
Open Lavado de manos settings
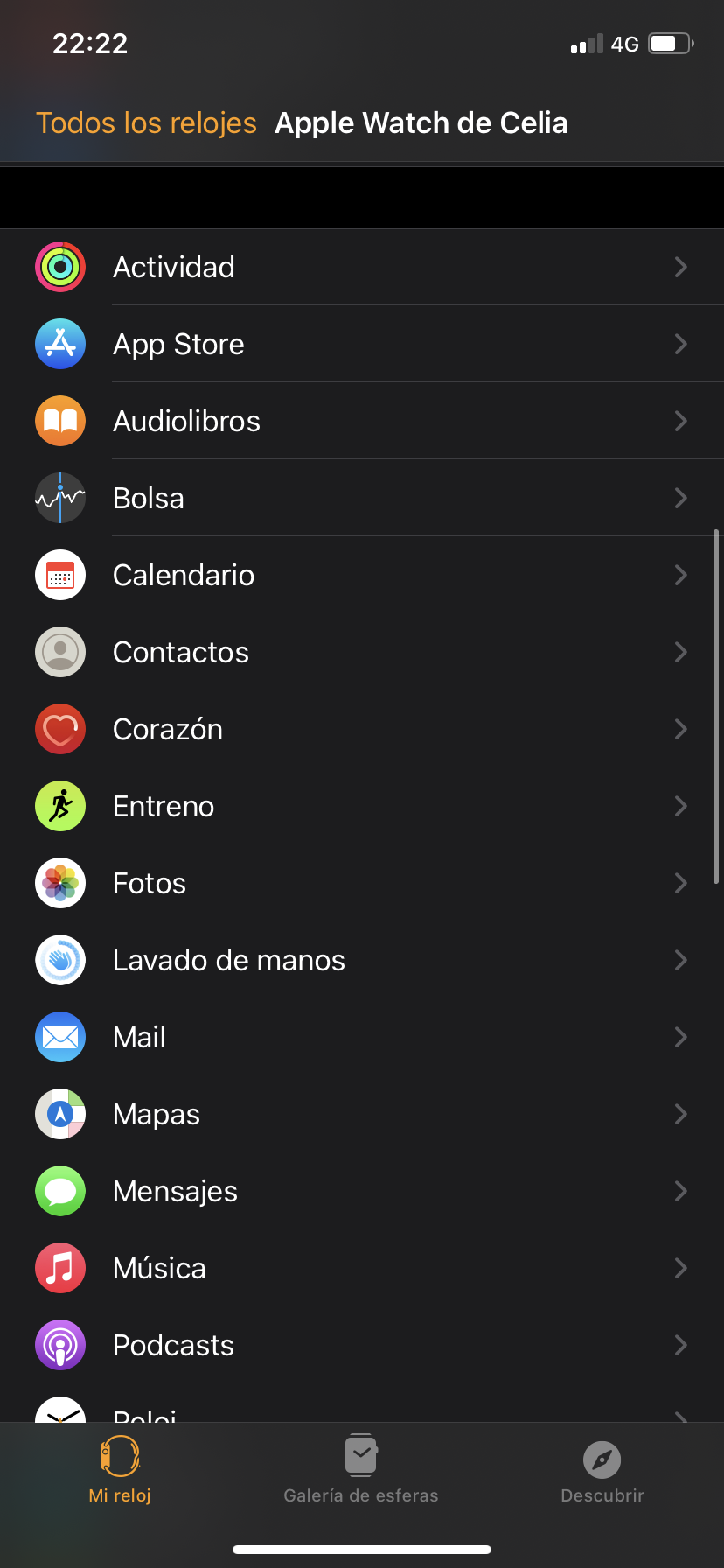[x=362, y=960]
